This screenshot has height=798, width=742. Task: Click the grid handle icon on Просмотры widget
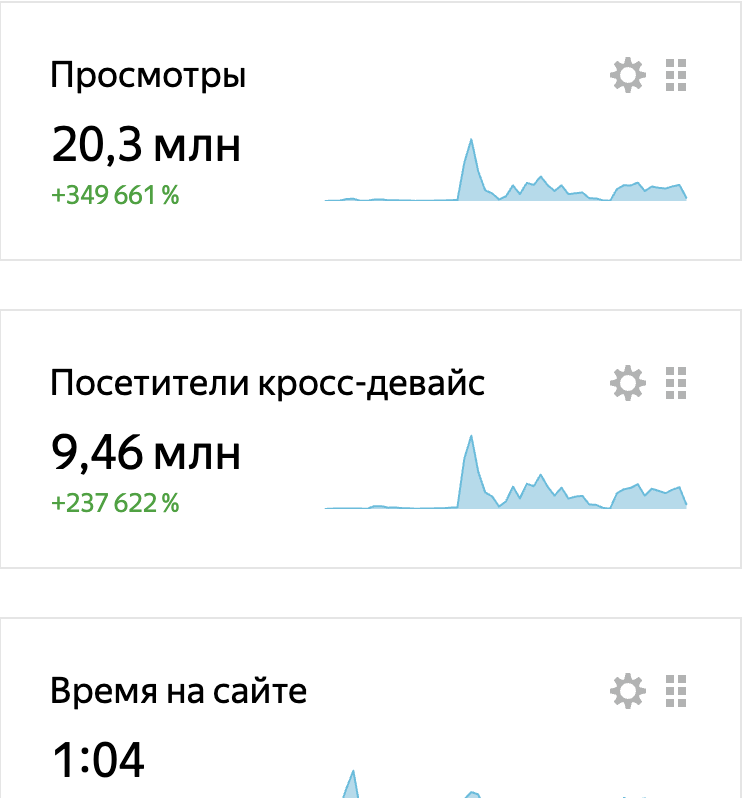coord(676,74)
